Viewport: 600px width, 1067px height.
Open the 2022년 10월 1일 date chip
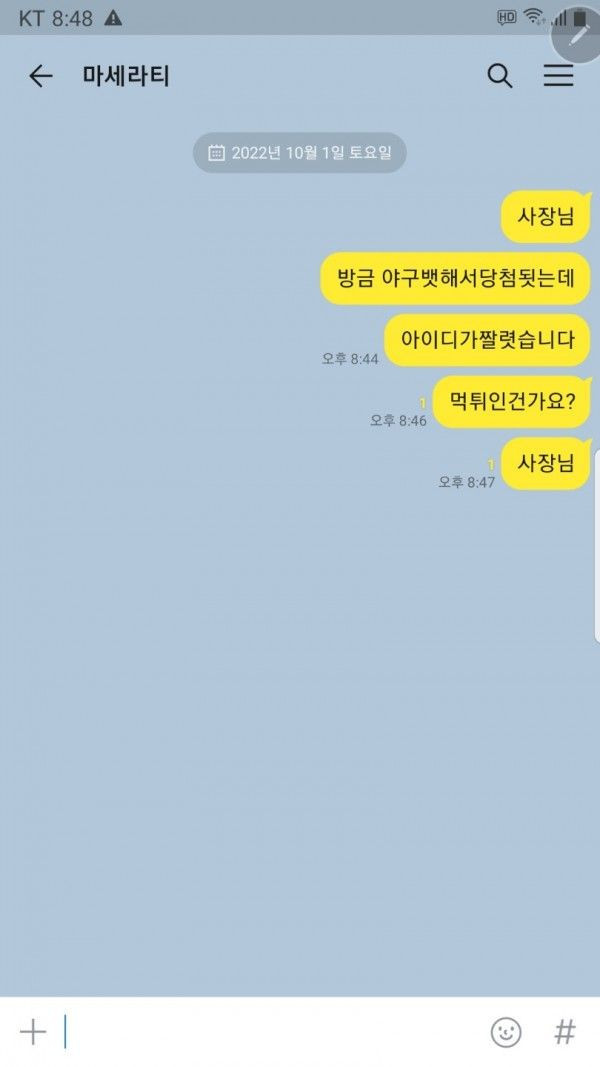(300, 153)
